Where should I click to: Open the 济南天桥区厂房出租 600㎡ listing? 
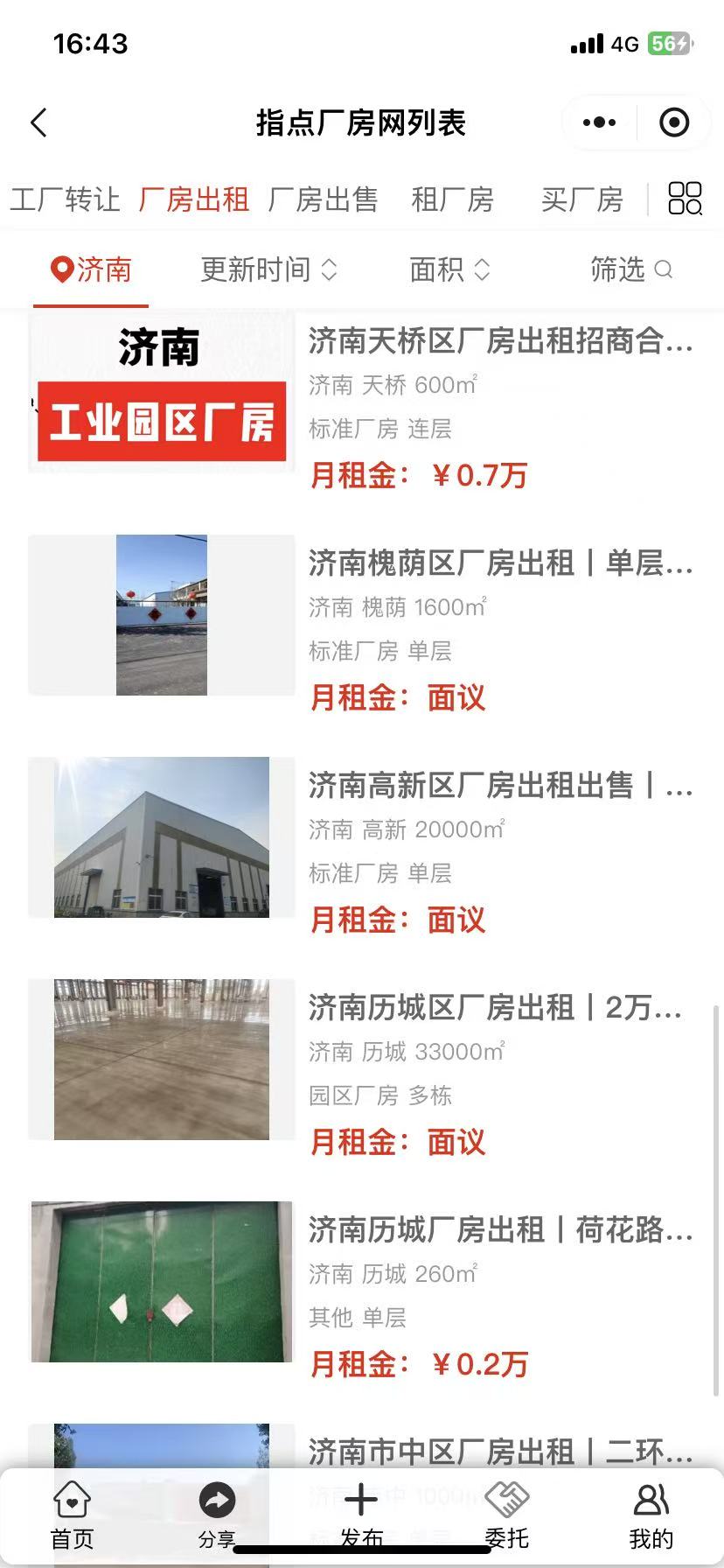pos(500,341)
